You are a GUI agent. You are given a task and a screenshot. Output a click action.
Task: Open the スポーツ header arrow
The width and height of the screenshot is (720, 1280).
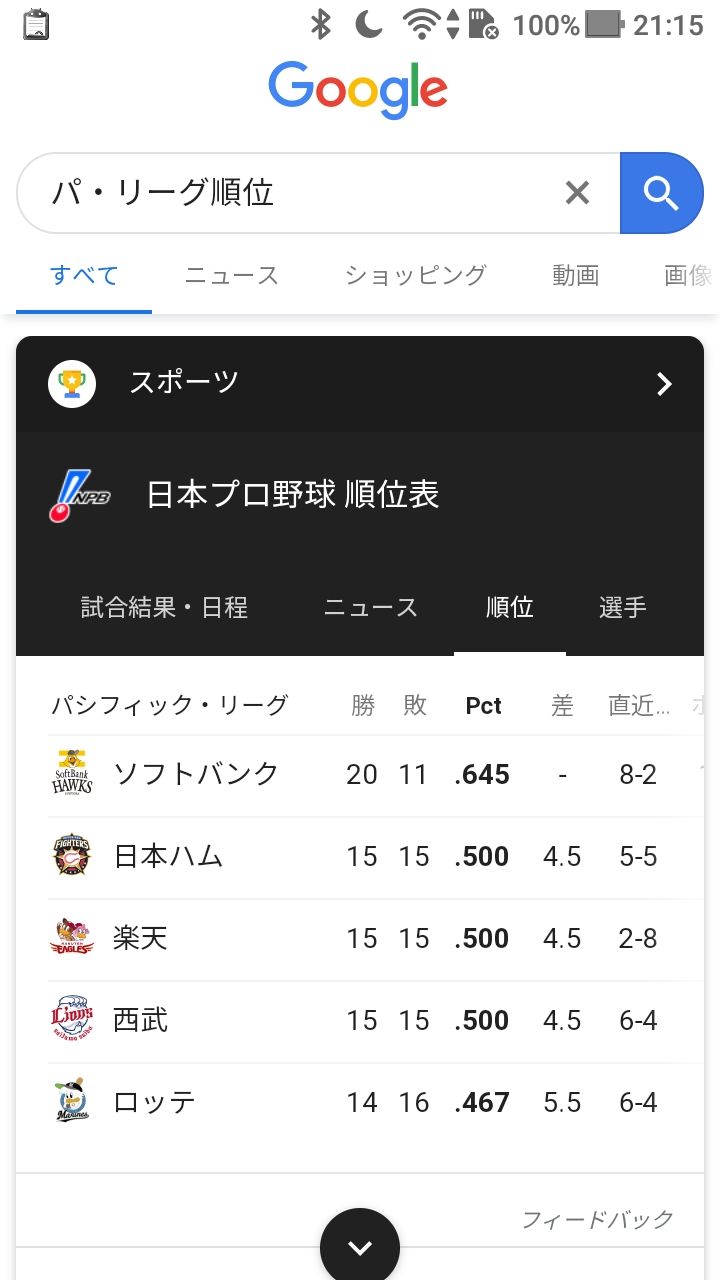(664, 384)
